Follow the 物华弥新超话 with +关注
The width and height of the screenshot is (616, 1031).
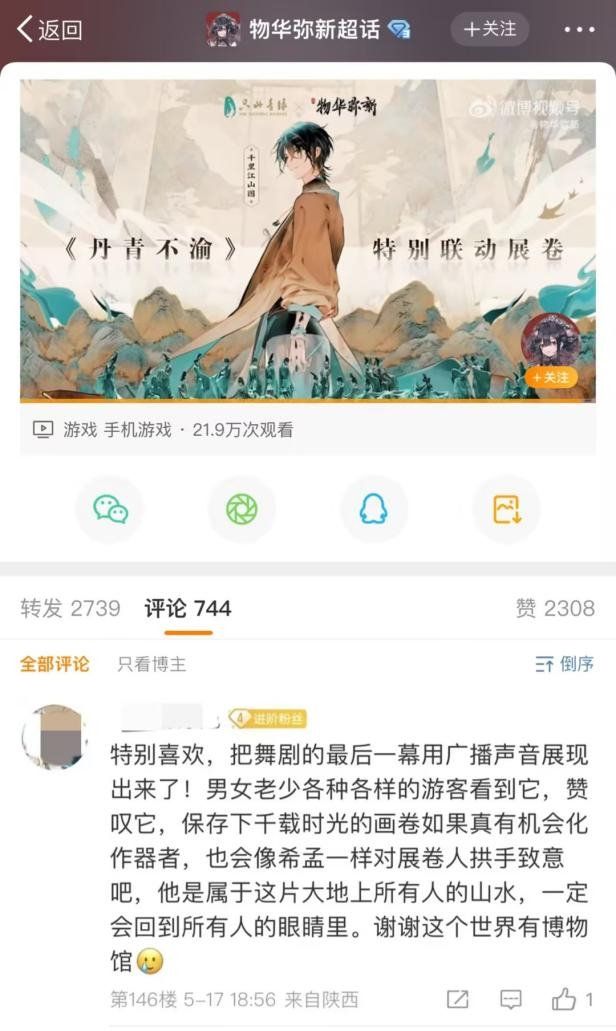coord(489,29)
